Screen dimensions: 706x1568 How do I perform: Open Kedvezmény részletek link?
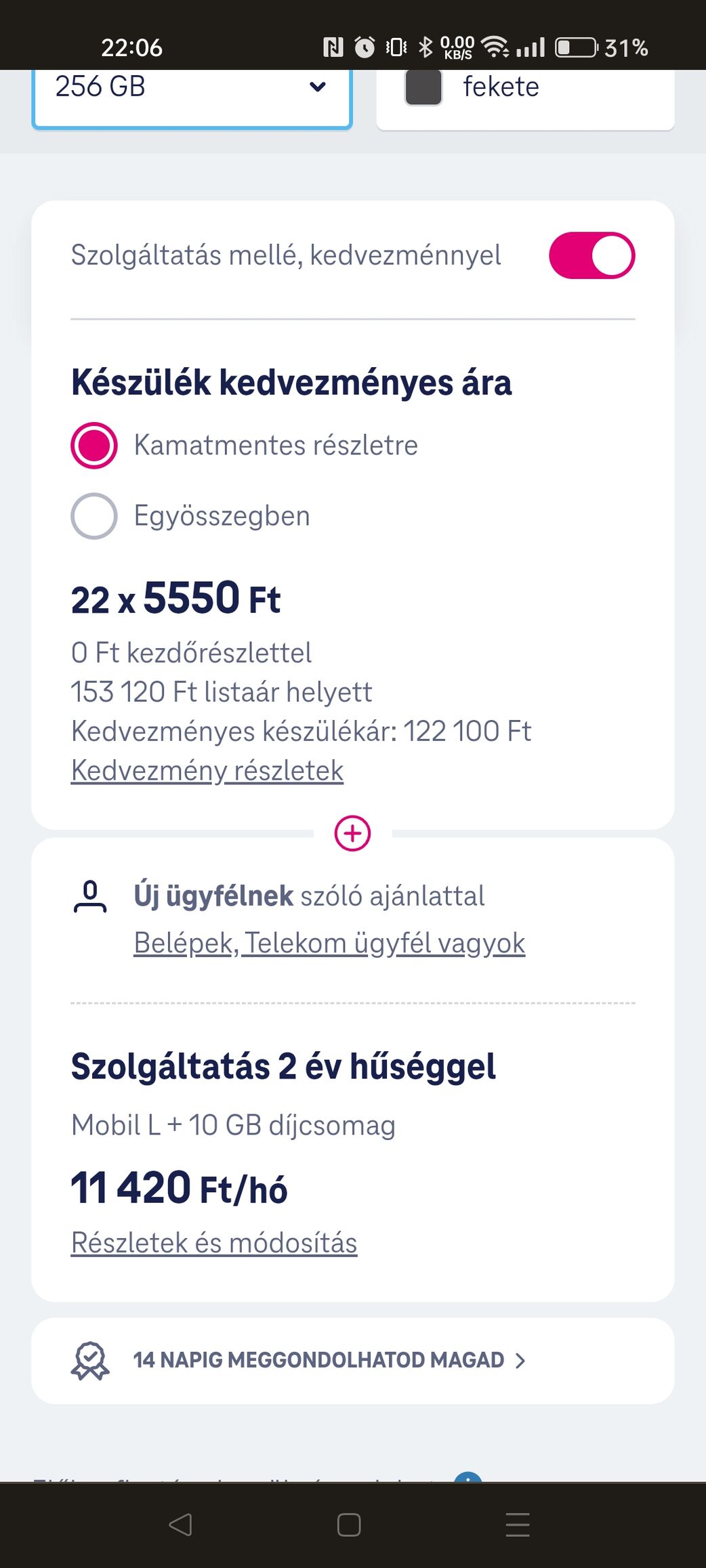coord(207,771)
